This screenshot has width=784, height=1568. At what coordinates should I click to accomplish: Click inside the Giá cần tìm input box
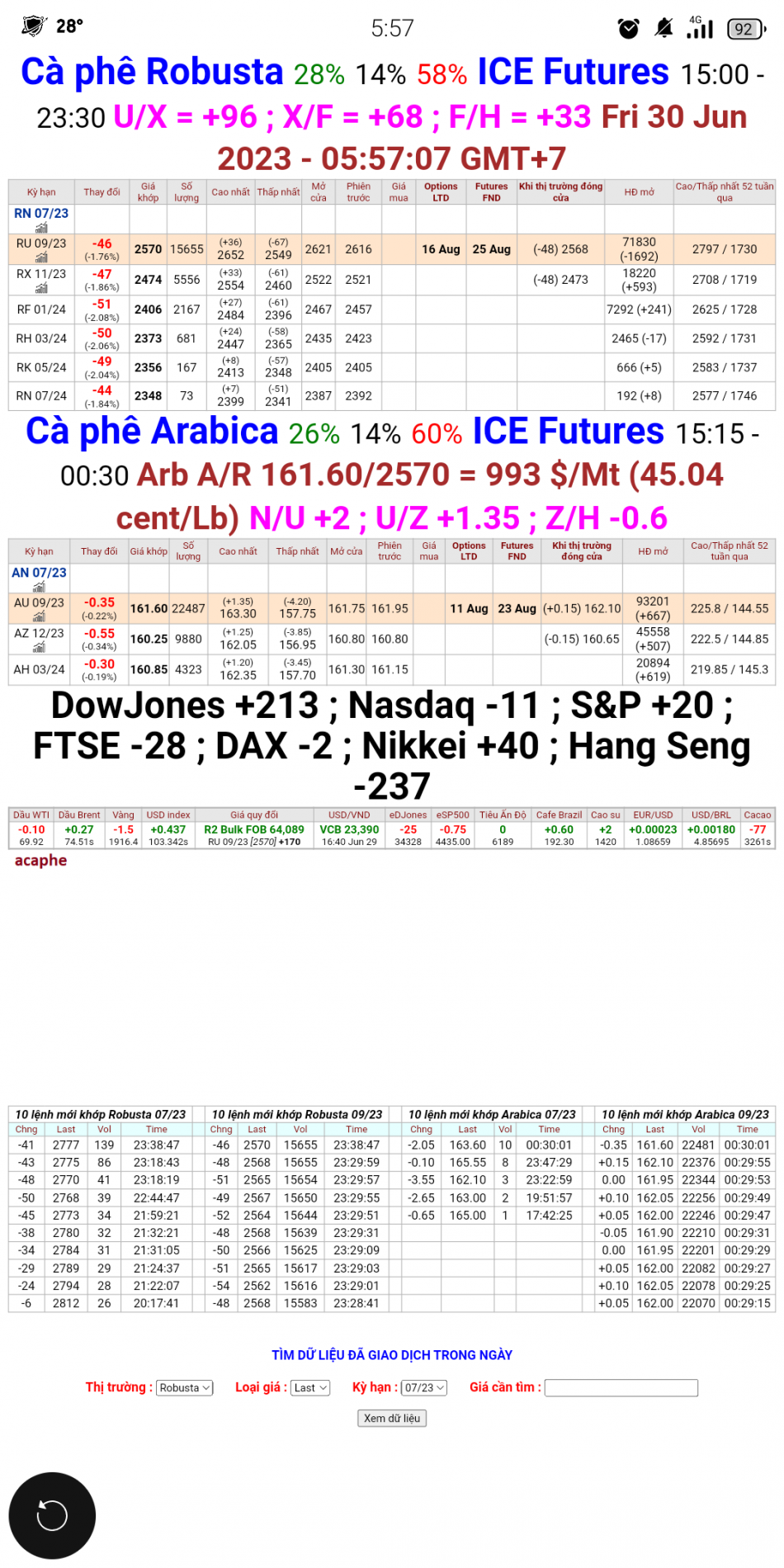(621, 1387)
